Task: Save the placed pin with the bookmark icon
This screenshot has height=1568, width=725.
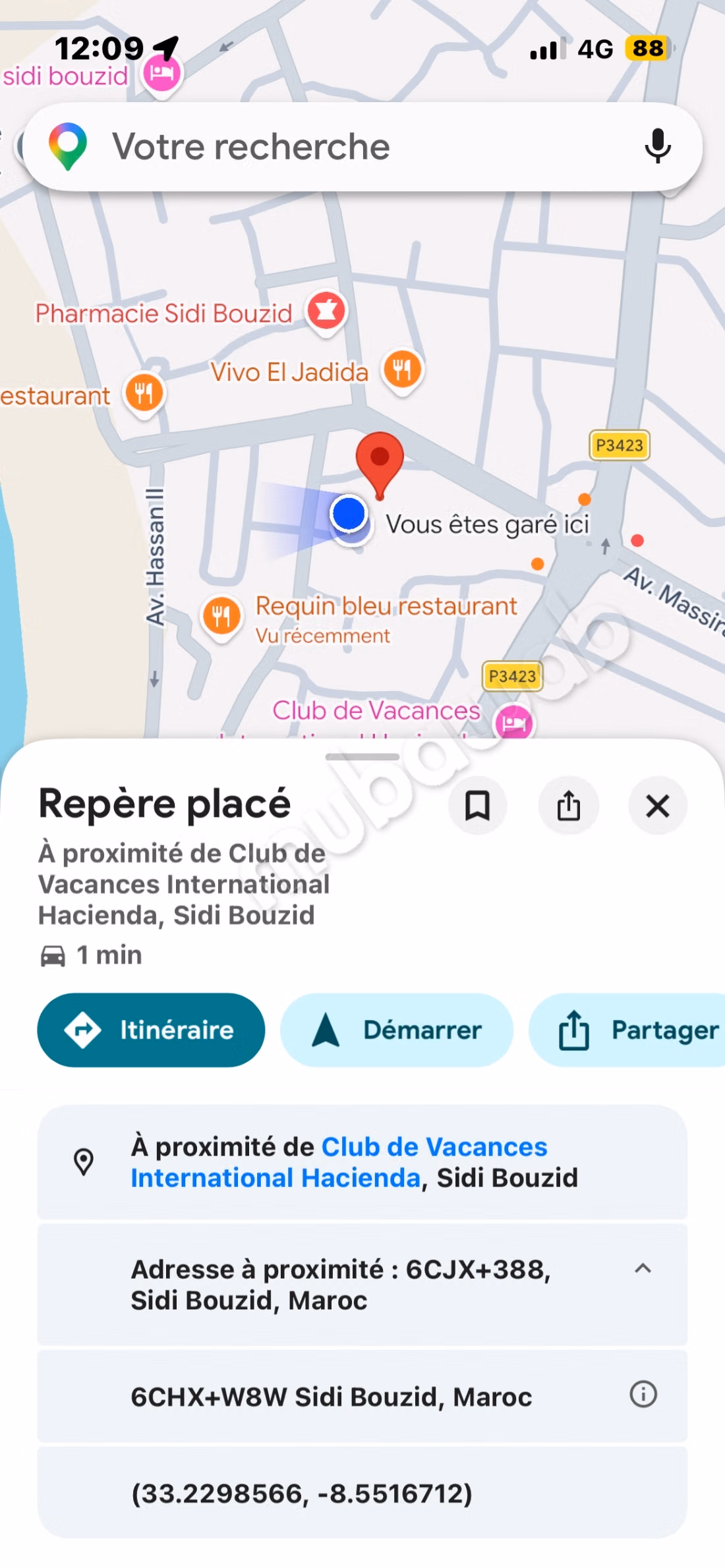Action: [477, 805]
